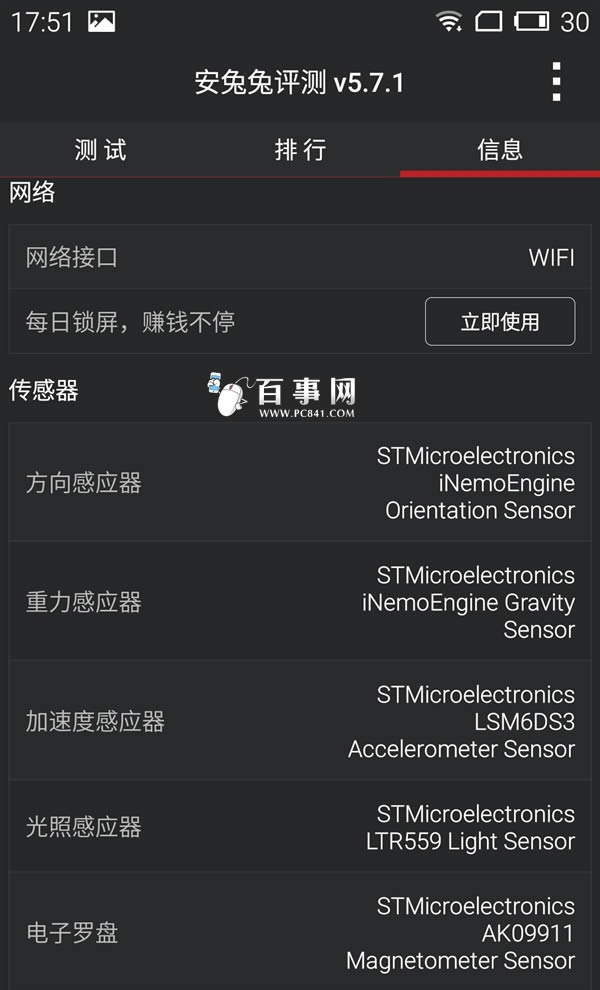Select the 信息 tab

[x=499, y=150]
